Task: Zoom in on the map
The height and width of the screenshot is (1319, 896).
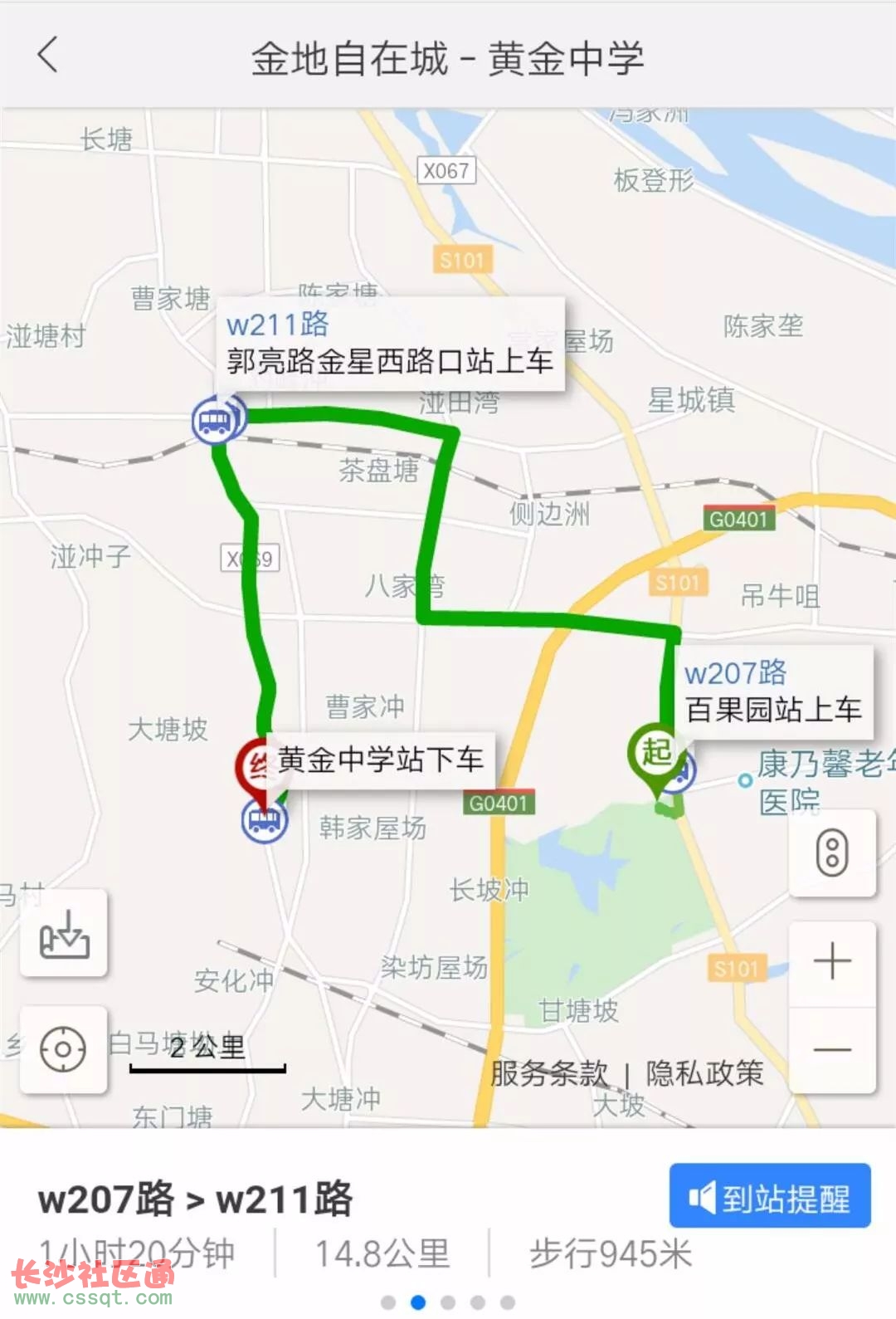Action: pos(832,962)
